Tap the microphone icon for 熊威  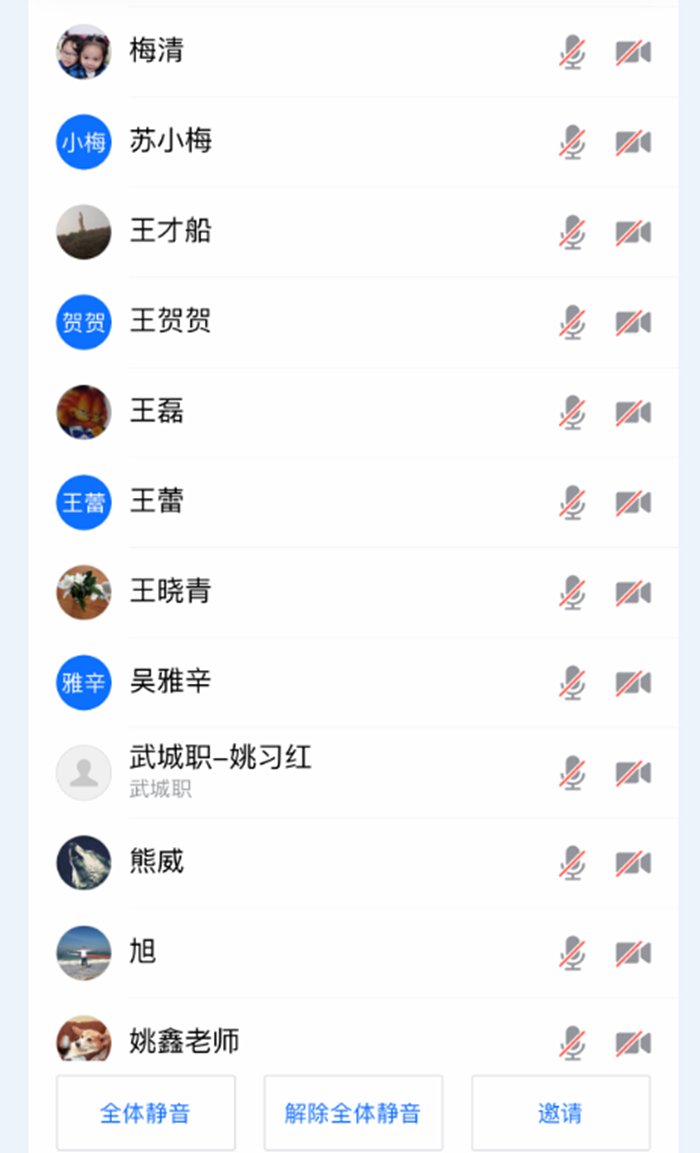pyautogui.click(x=572, y=862)
